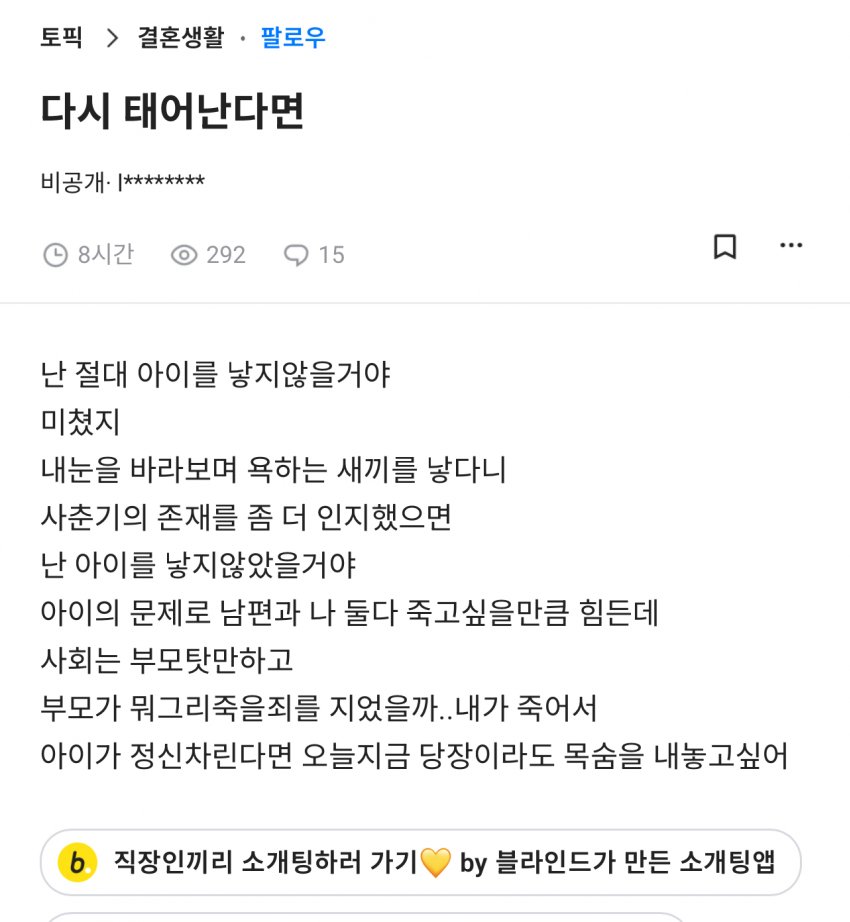Open the three-dot overflow menu
The width and height of the screenshot is (850, 922).
click(791, 246)
